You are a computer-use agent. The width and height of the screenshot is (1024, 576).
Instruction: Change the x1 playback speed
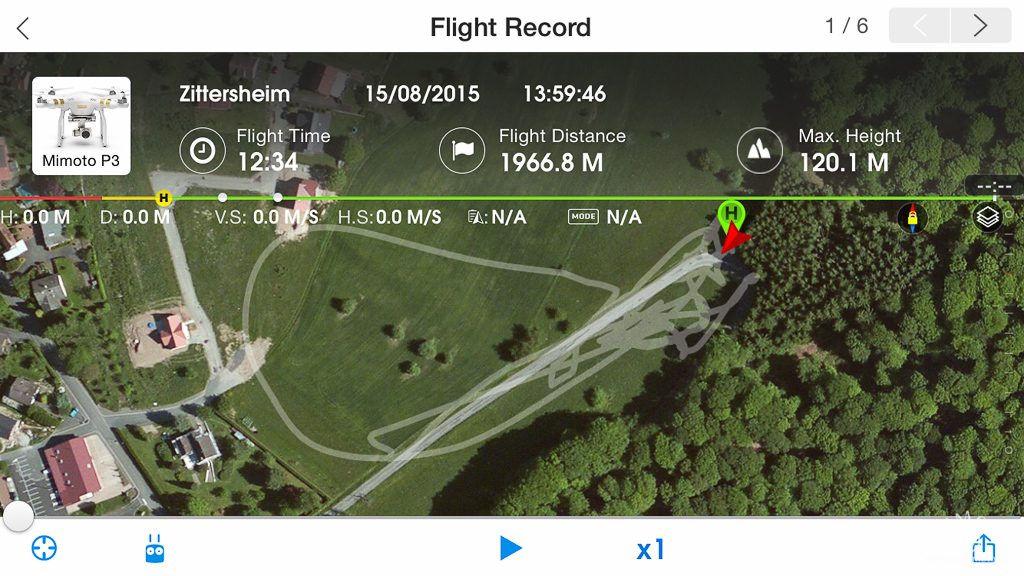[651, 549]
